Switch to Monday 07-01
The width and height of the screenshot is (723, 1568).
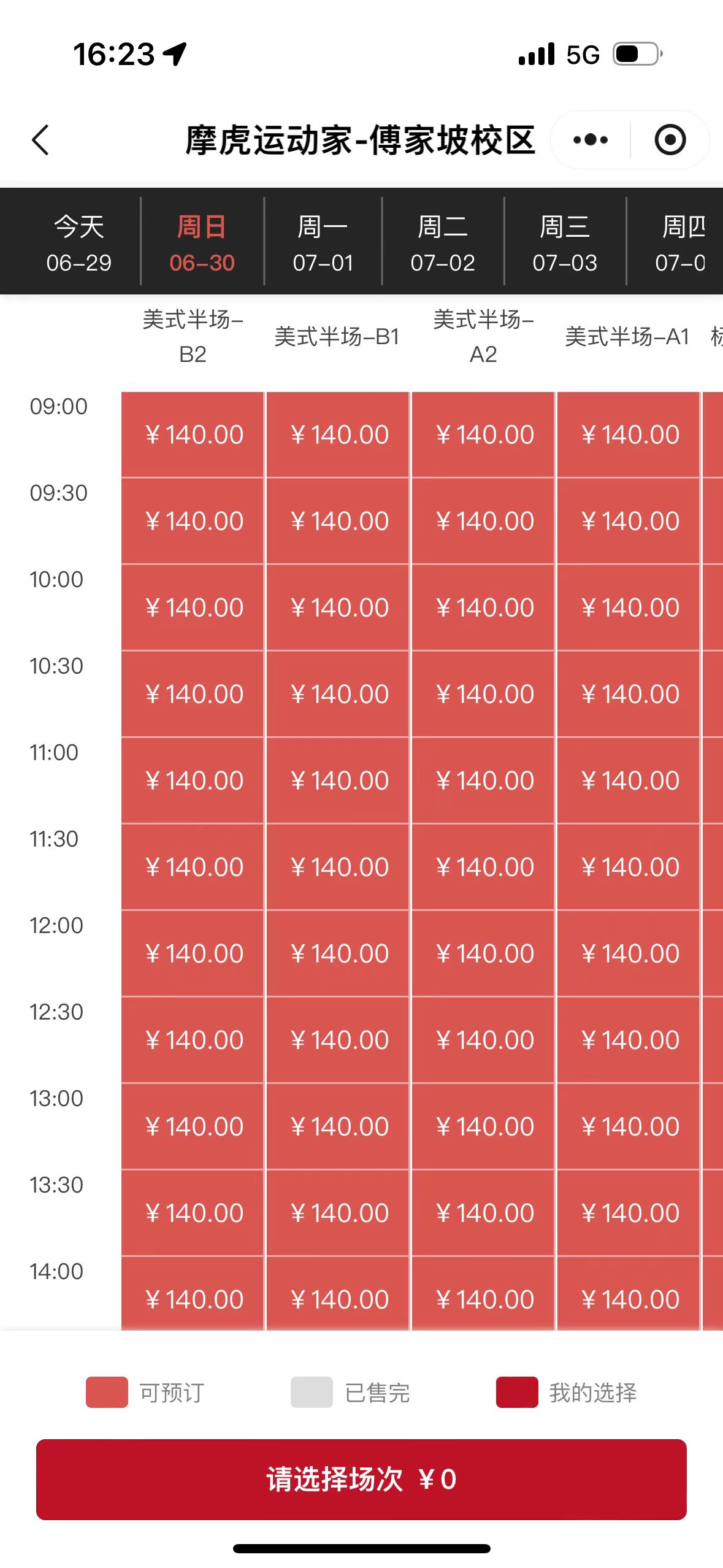[323, 244]
